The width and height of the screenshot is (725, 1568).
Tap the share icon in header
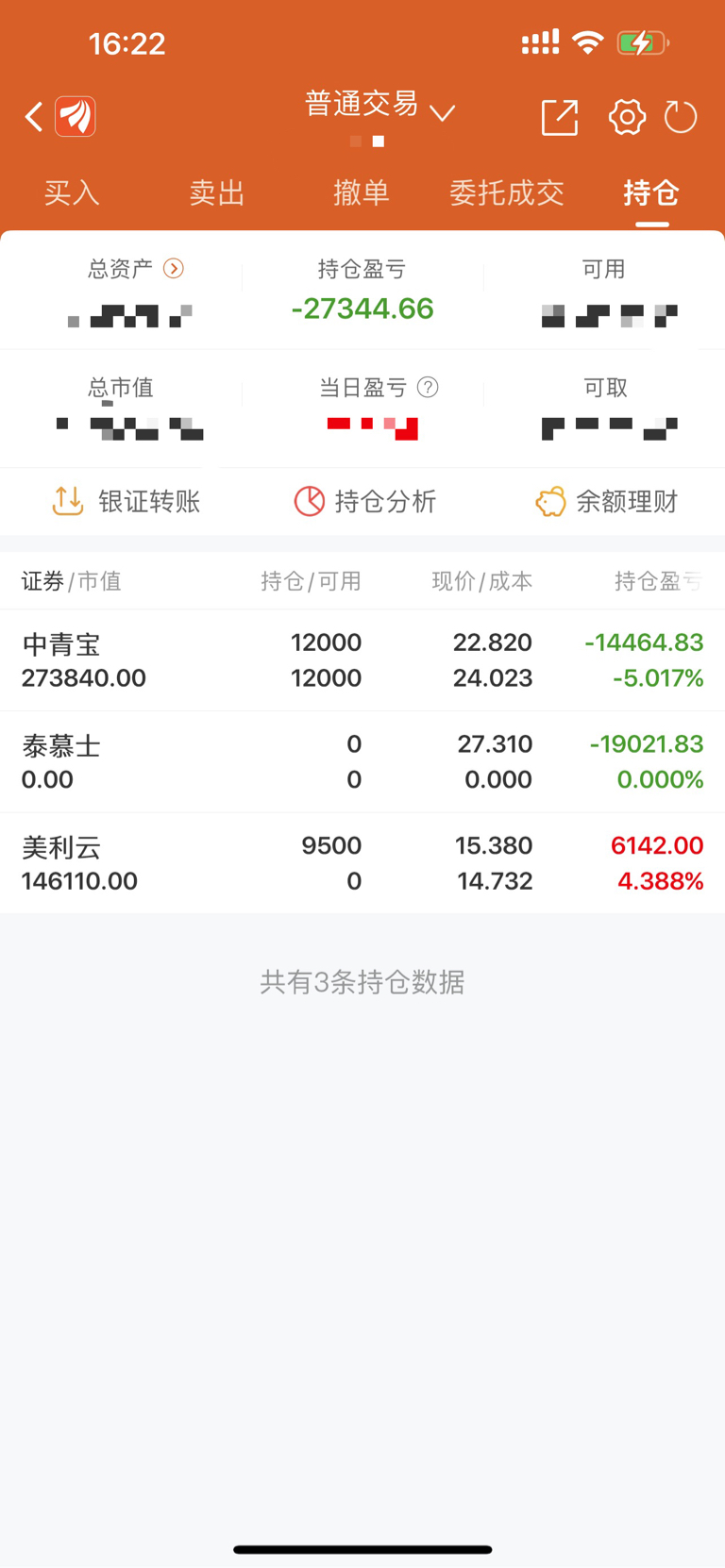[560, 118]
